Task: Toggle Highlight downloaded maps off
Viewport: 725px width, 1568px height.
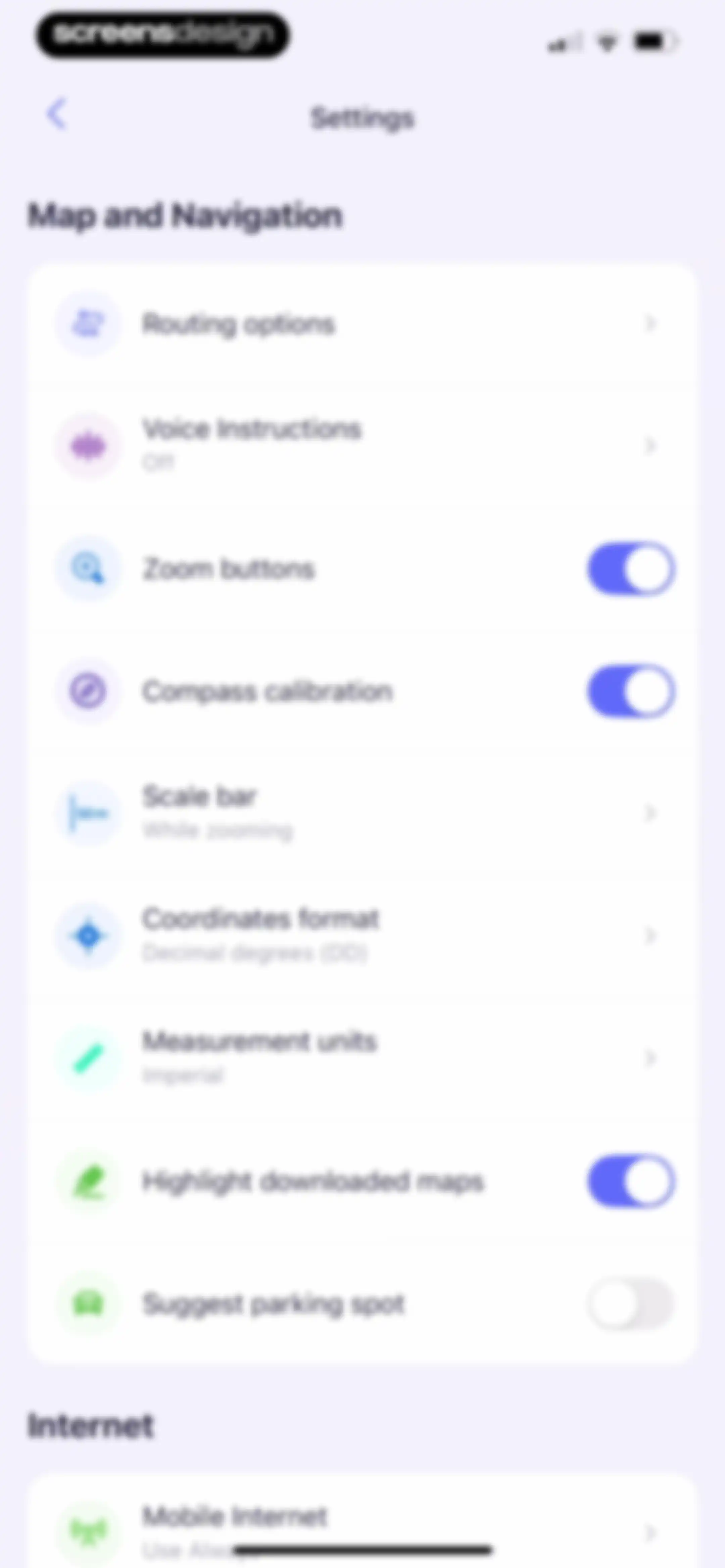Action: pos(631,1181)
